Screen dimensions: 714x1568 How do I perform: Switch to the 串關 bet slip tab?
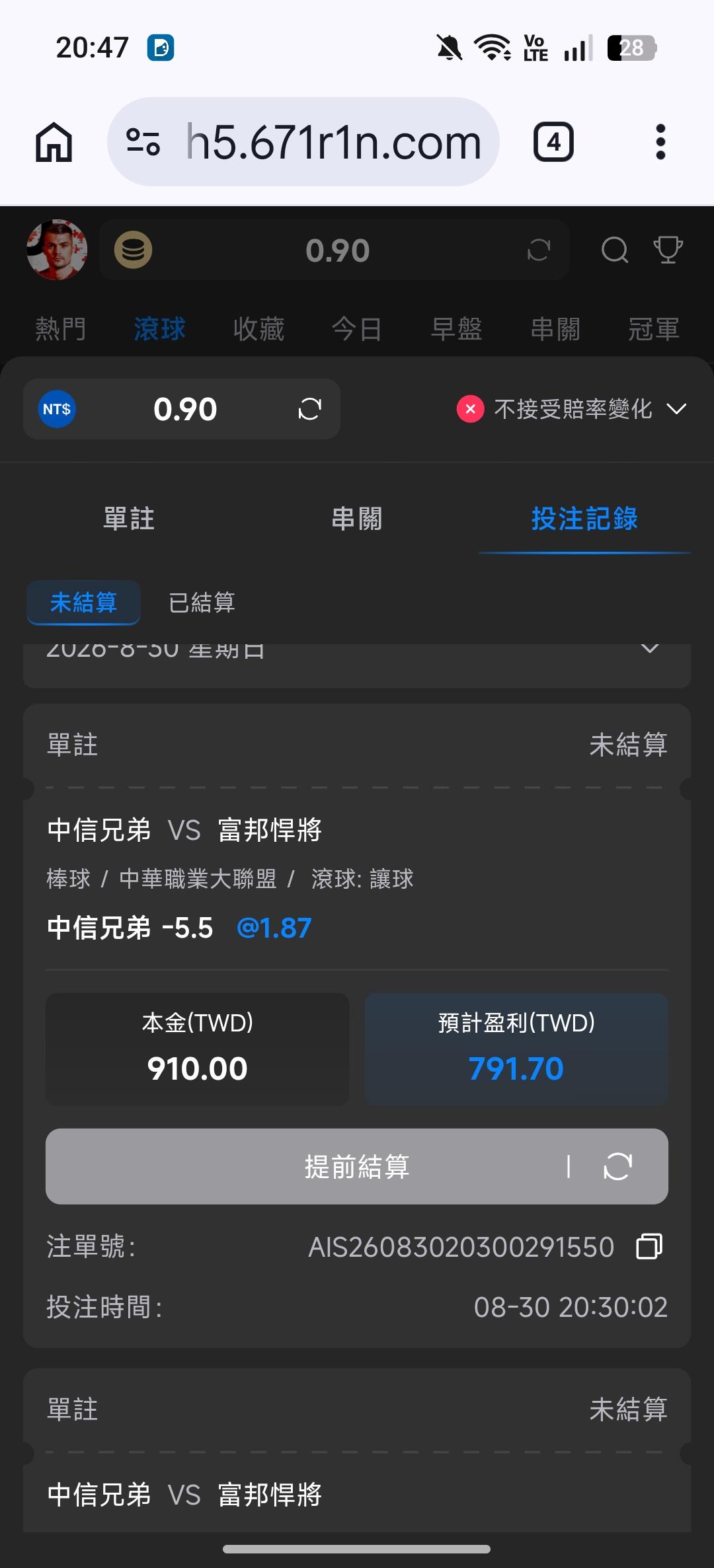click(x=357, y=519)
